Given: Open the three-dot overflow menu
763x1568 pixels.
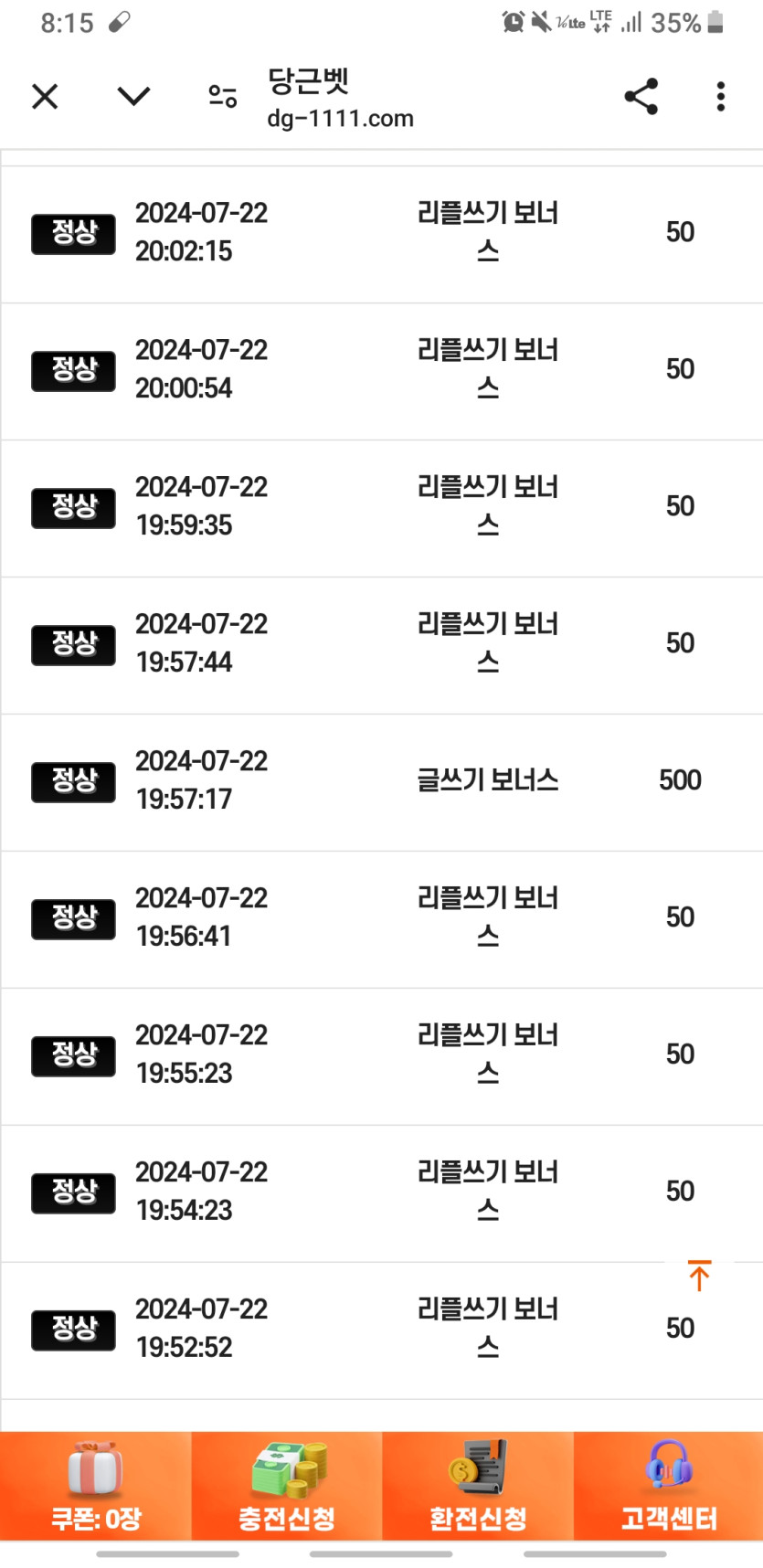Looking at the screenshot, I should [721, 96].
